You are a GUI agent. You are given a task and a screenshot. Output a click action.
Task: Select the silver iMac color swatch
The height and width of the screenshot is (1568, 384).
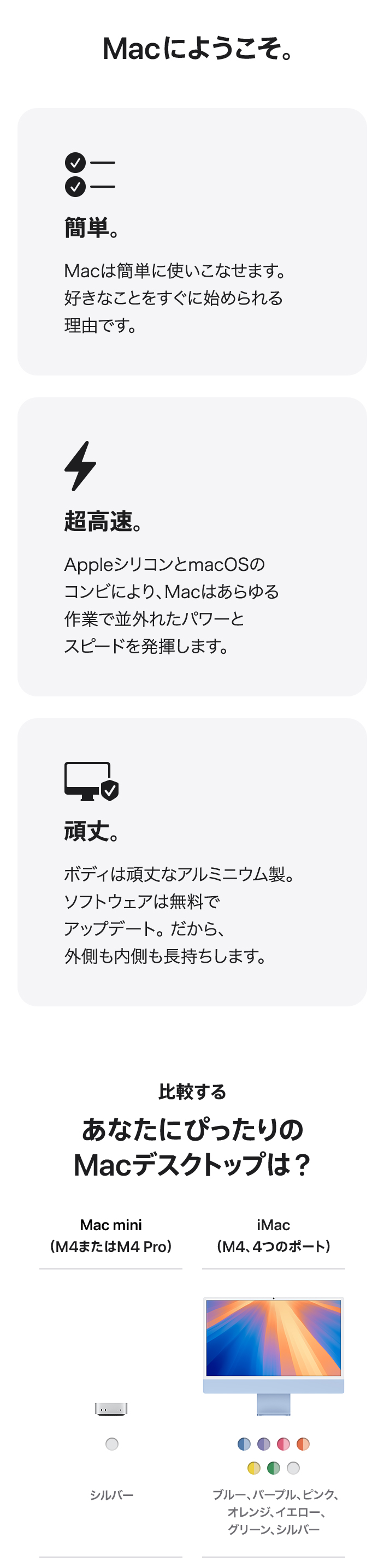tap(293, 1468)
